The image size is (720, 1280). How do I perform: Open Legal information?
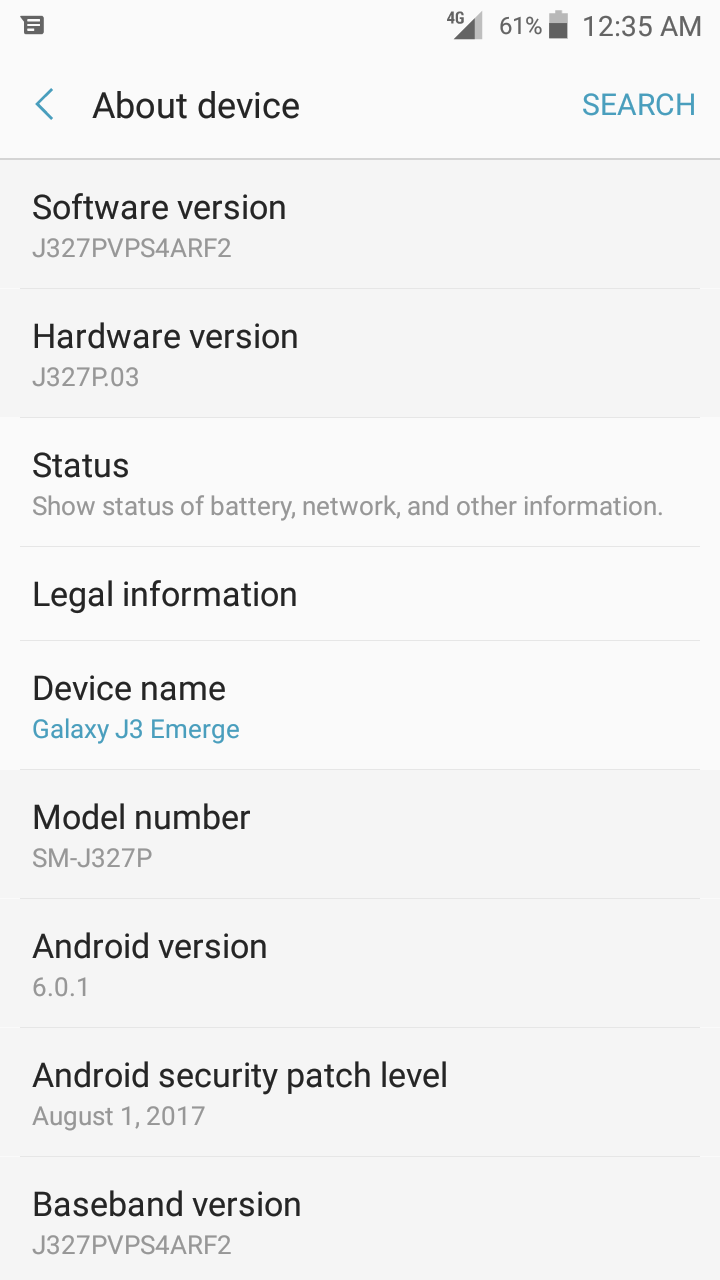tap(360, 594)
